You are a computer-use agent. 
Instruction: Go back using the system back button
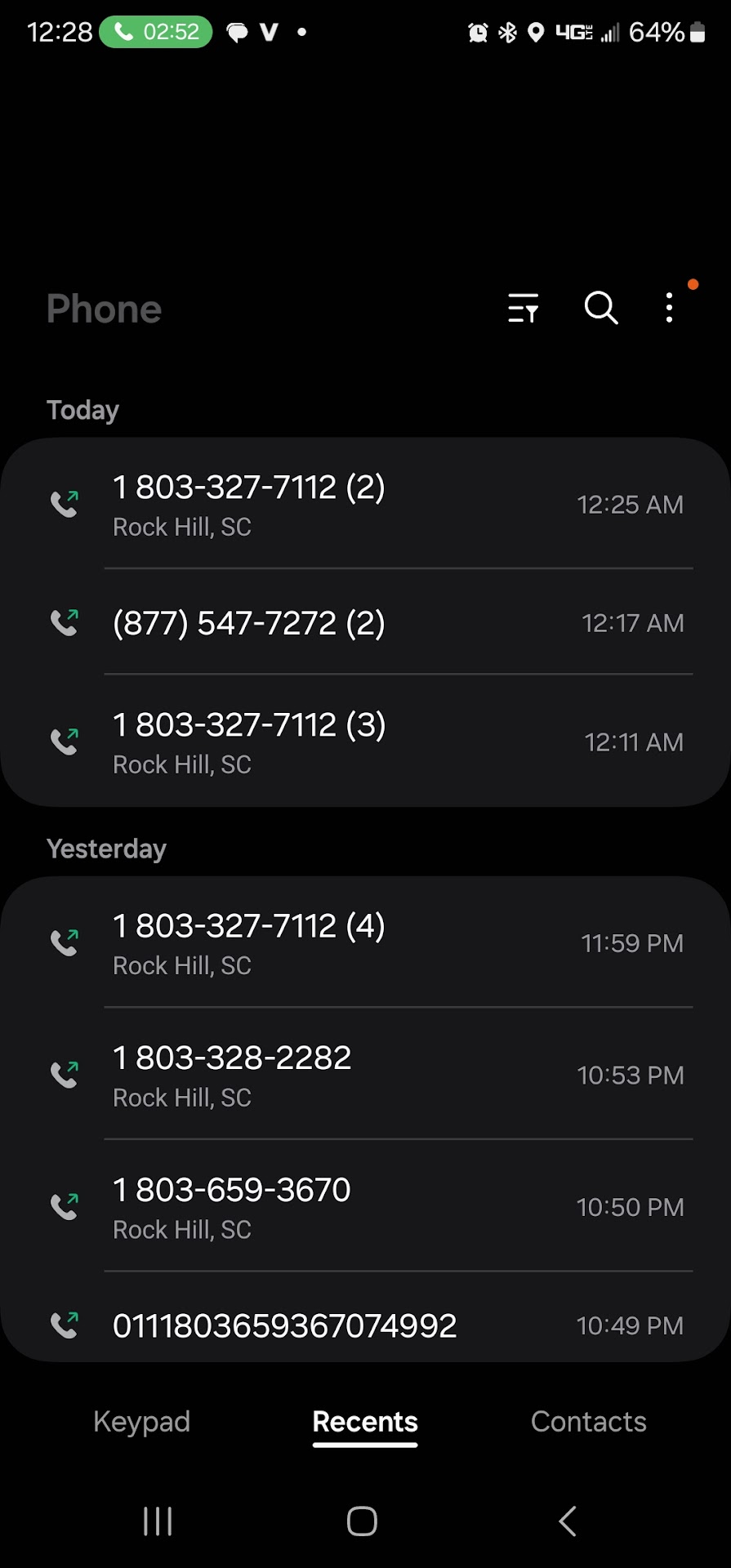[568, 1521]
